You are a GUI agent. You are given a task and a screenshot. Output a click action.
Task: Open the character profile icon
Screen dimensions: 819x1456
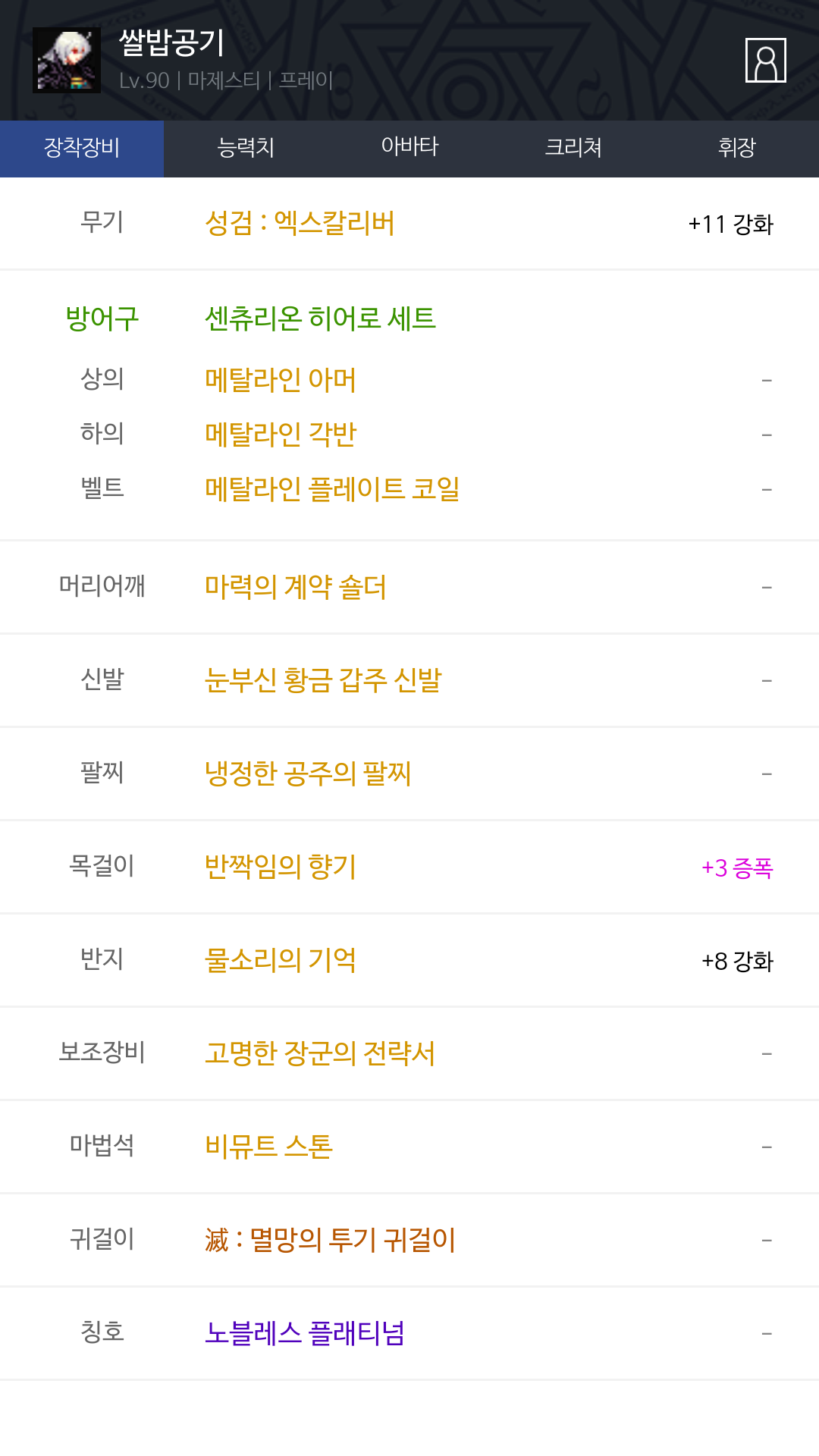click(x=765, y=60)
